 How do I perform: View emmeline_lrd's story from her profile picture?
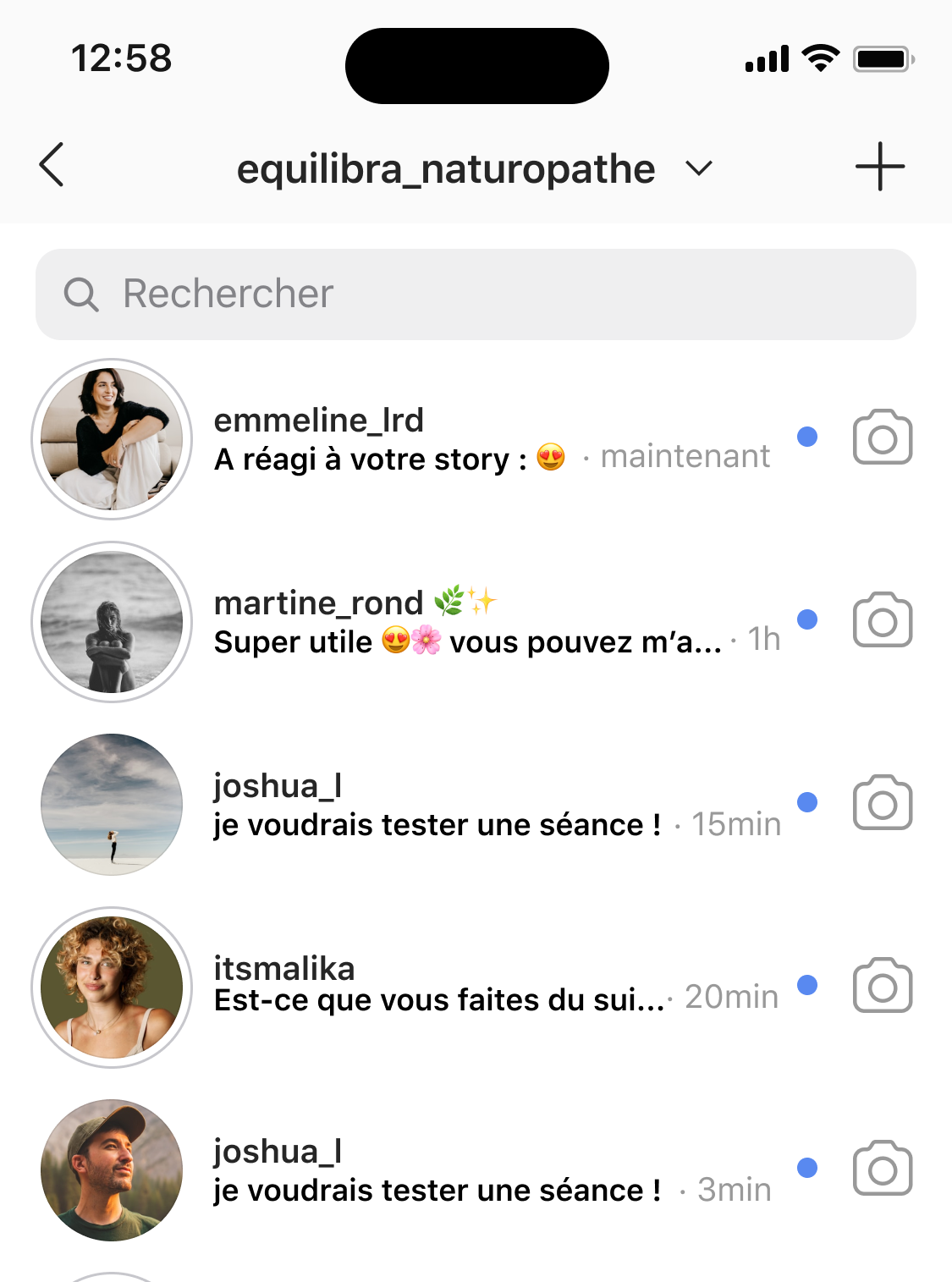112,439
